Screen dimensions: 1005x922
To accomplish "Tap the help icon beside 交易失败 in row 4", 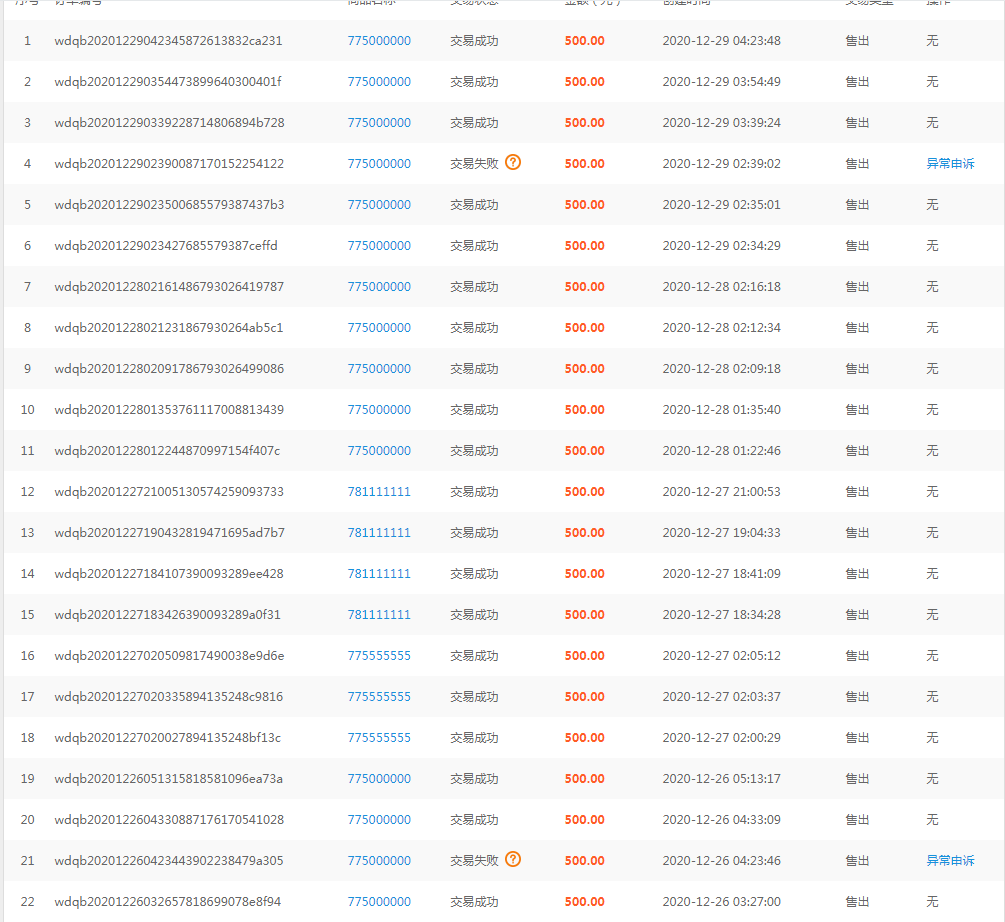I will point(513,163).
